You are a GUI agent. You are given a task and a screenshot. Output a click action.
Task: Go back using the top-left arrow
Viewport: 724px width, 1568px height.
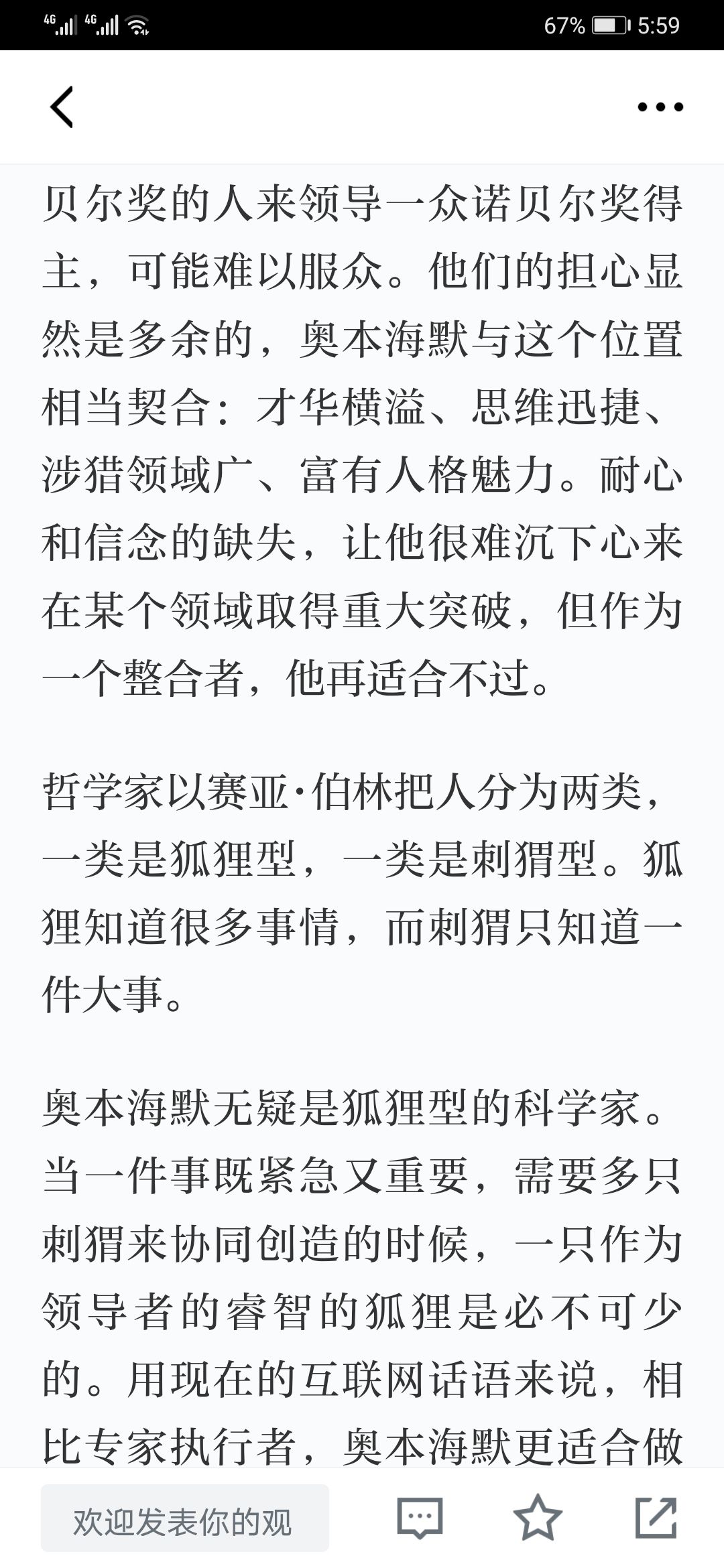(62, 107)
